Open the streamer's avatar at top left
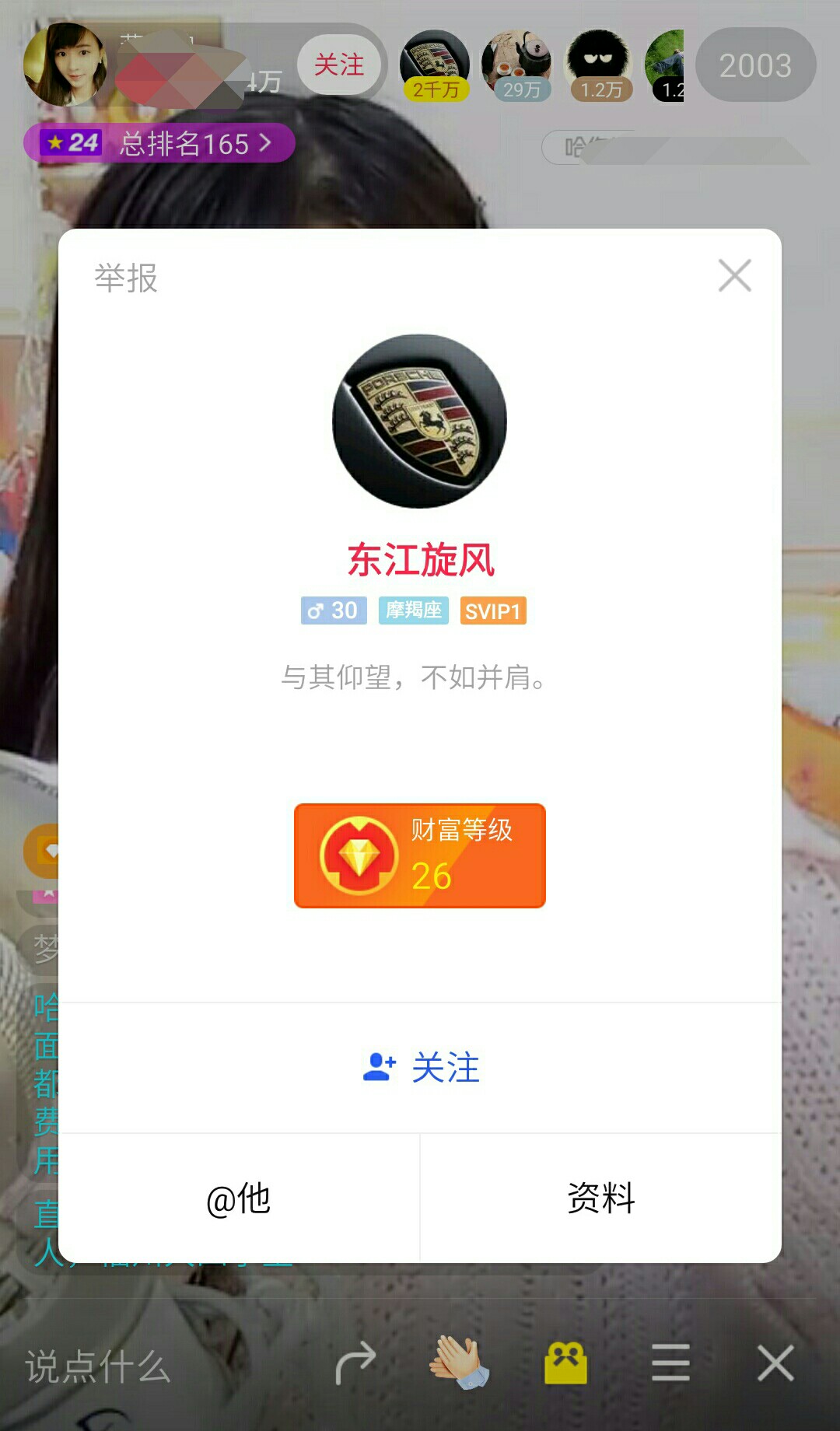Image resolution: width=840 pixels, height=1431 pixels. tap(65, 65)
